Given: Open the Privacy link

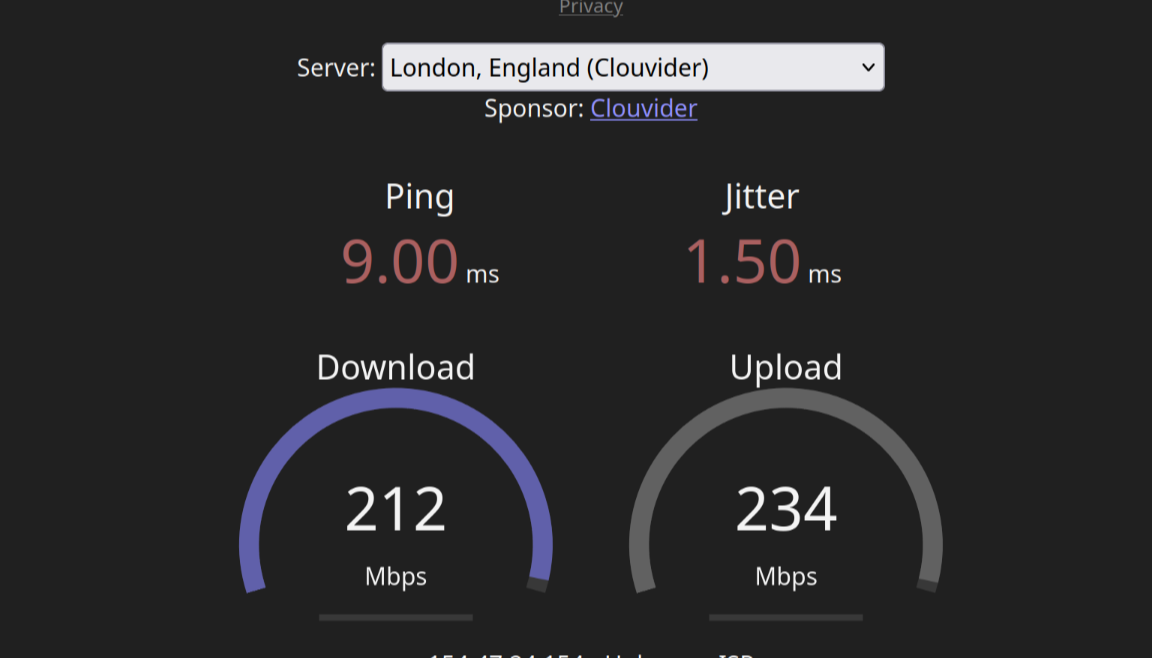Looking at the screenshot, I should pos(590,7).
